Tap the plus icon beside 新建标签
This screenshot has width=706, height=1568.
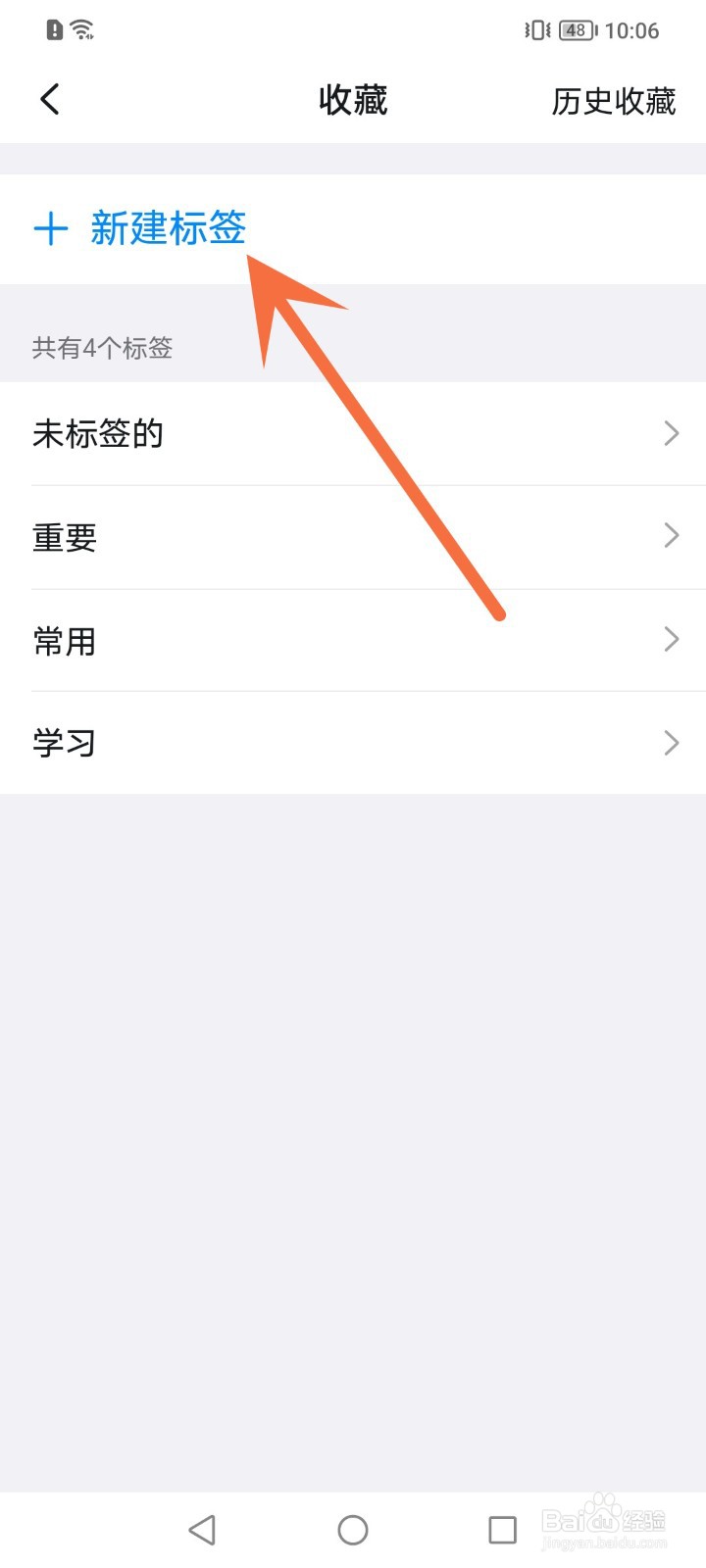point(51,228)
